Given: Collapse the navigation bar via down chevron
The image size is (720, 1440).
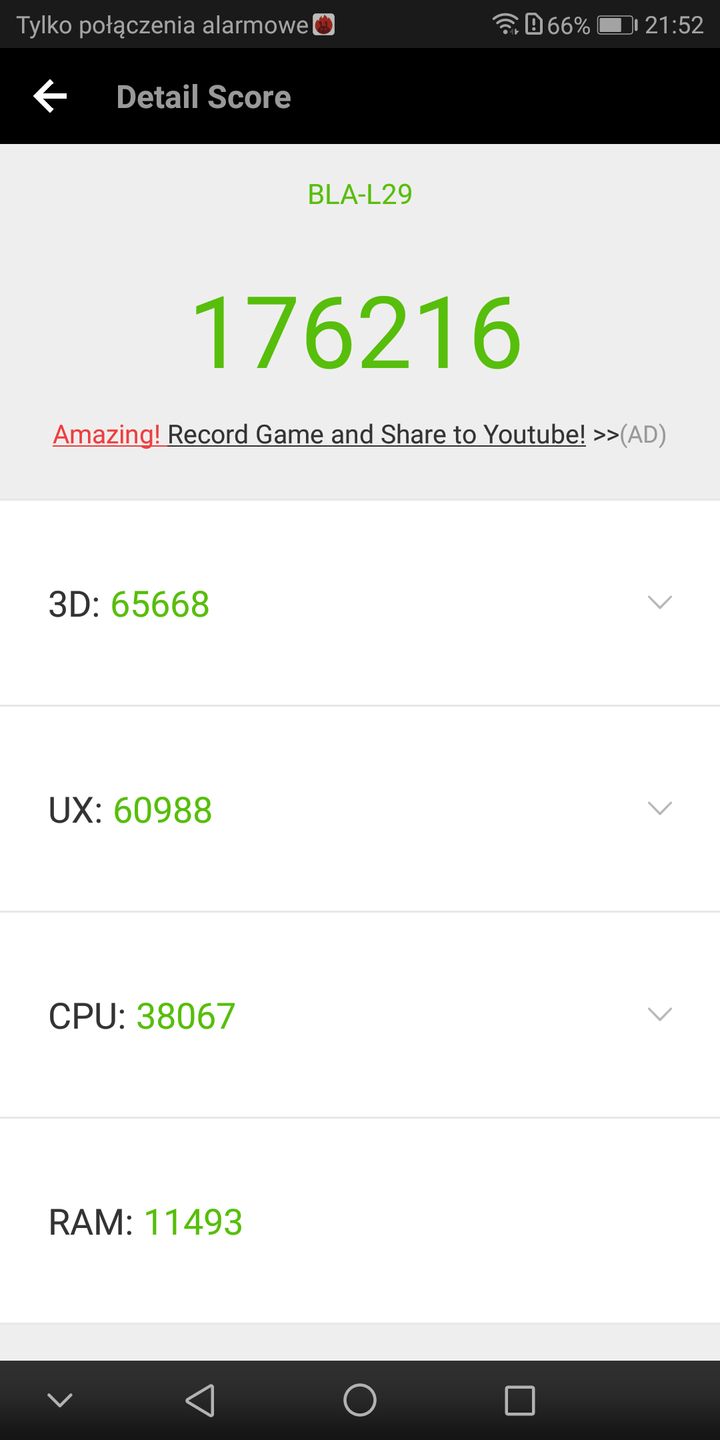Looking at the screenshot, I should tap(60, 1400).
